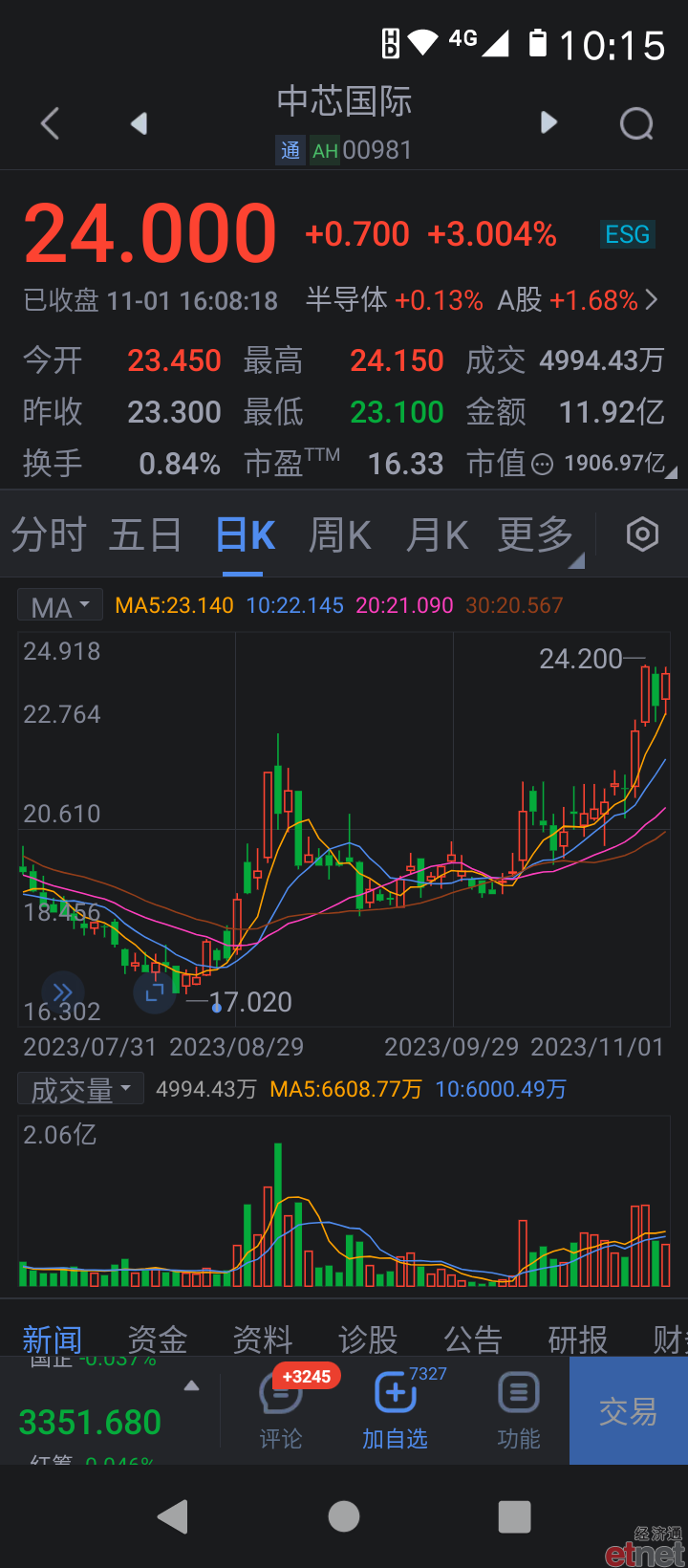Select the 分时 chart tab
Image resolution: width=688 pixels, height=1568 pixels.
(x=49, y=534)
